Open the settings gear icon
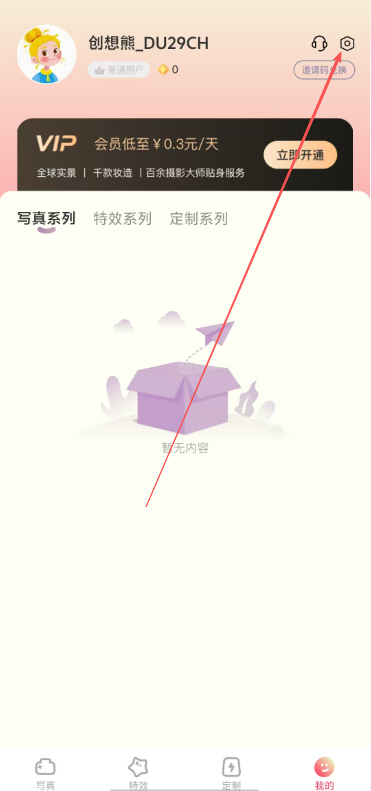 click(x=347, y=44)
